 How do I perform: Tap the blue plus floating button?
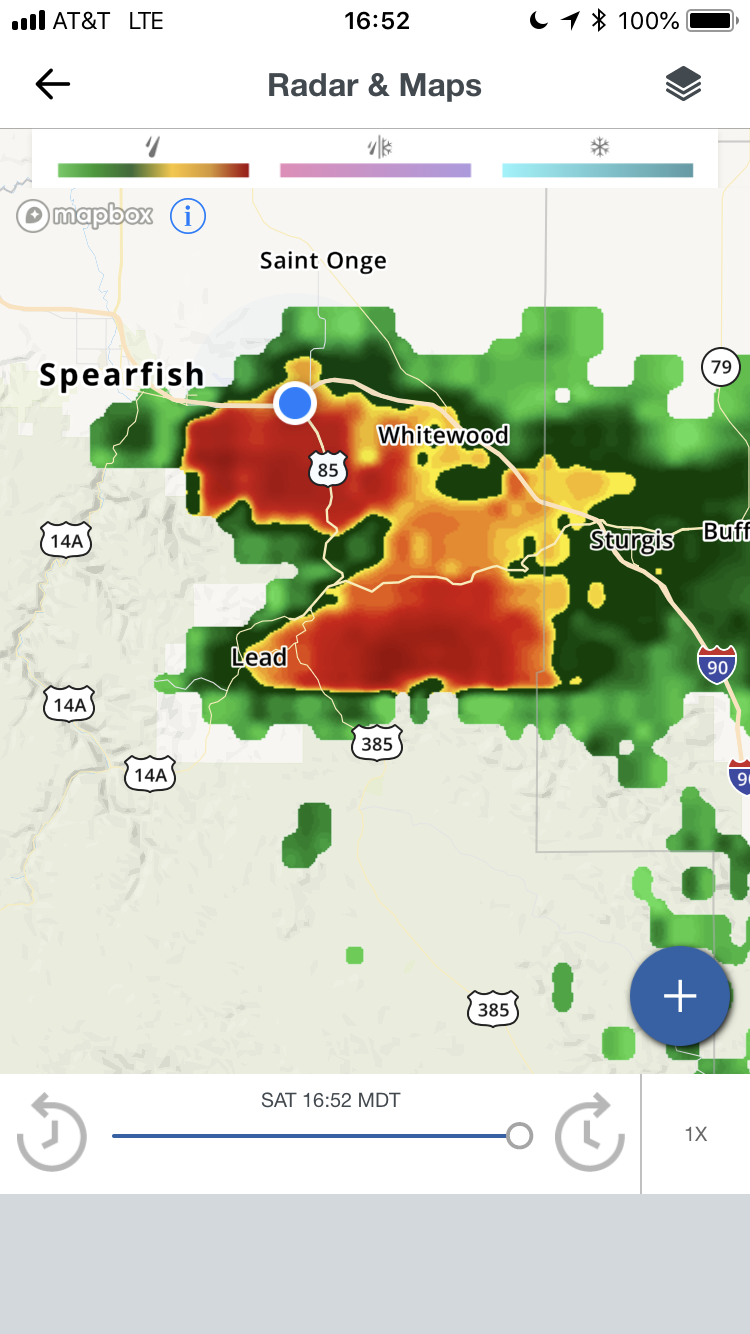point(680,996)
